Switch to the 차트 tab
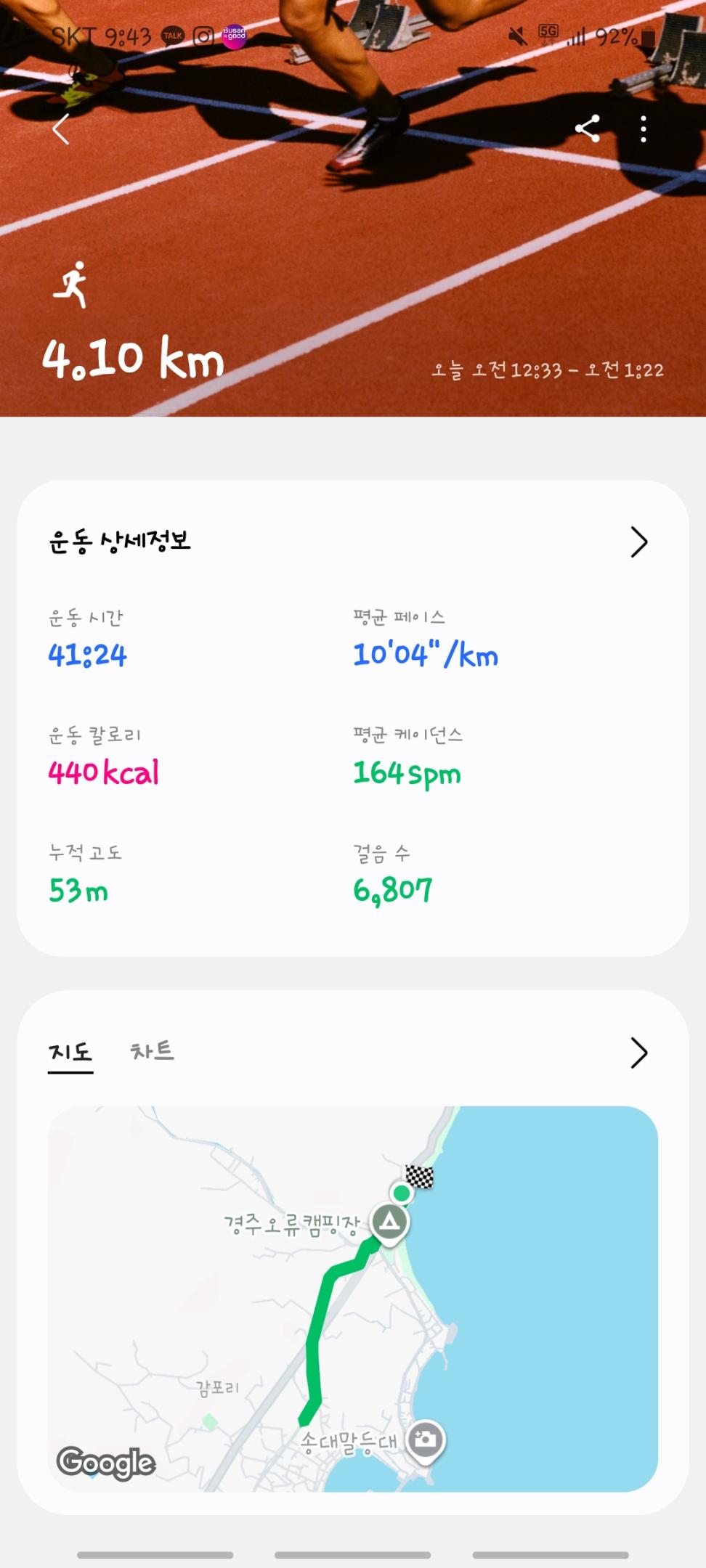 click(152, 1050)
